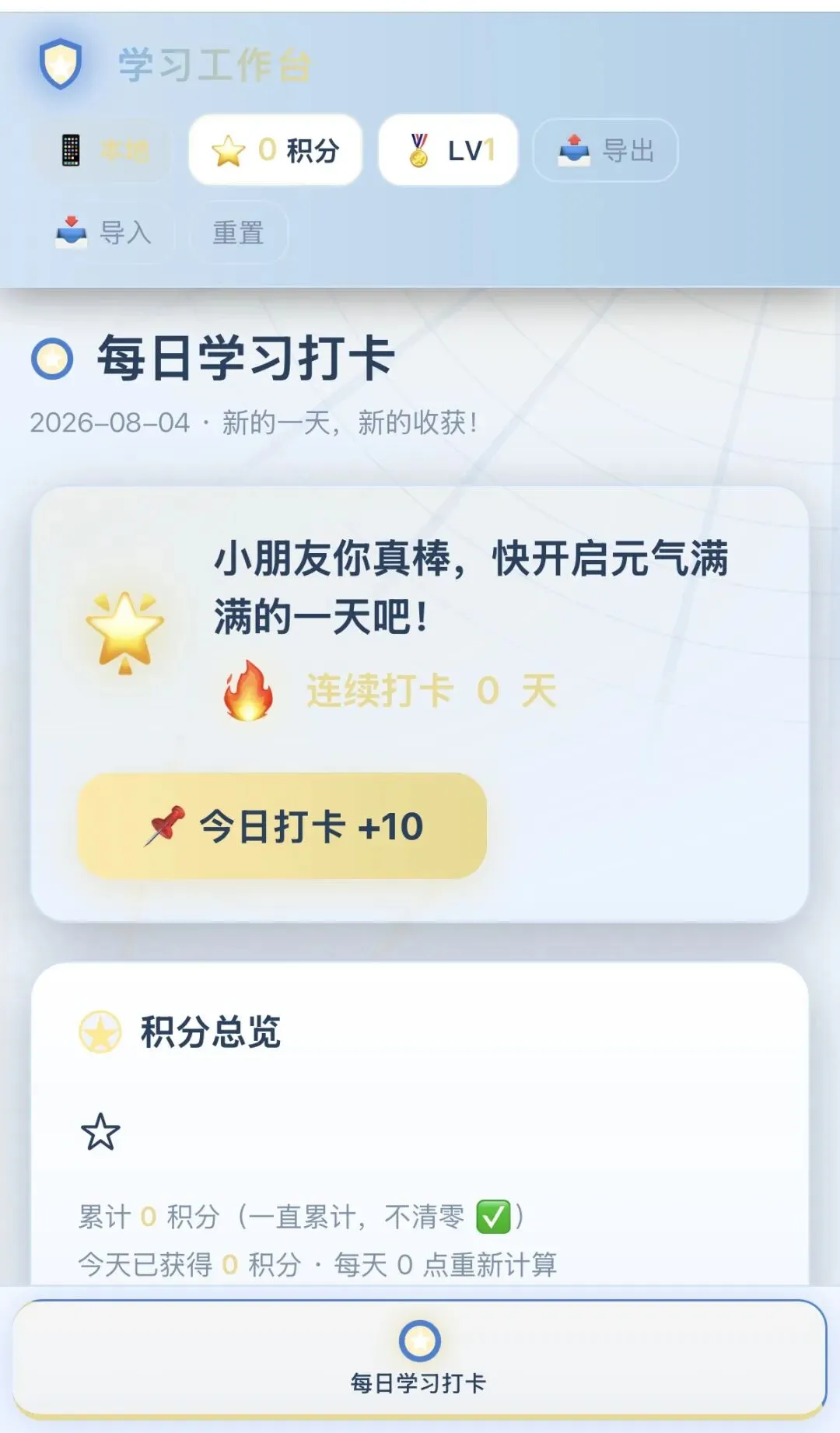Open the 0 积分 points chip
Screen dimensions: 840x1433
(275, 149)
